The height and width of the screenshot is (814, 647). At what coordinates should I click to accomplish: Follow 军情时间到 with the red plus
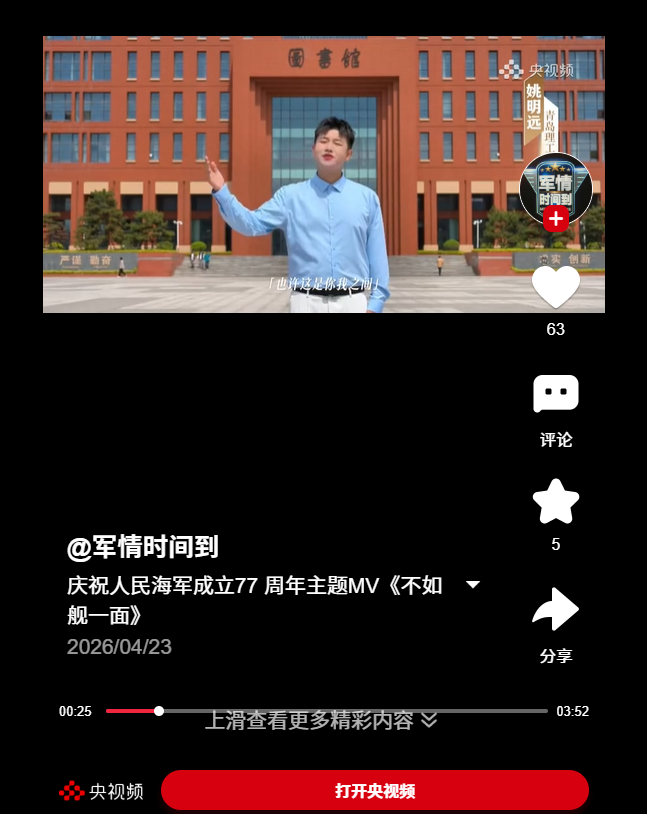point(556,219)
